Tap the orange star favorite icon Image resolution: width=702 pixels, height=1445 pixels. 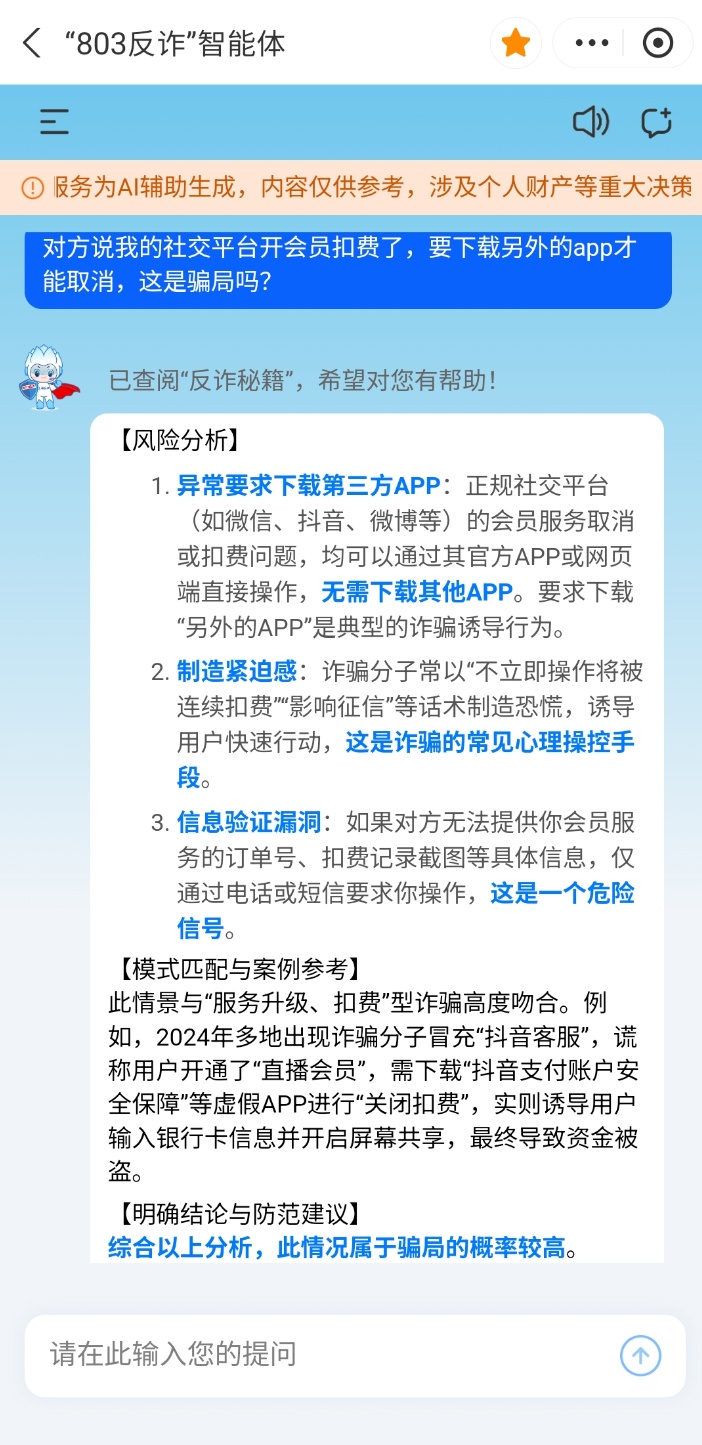[x=516, y=43]
